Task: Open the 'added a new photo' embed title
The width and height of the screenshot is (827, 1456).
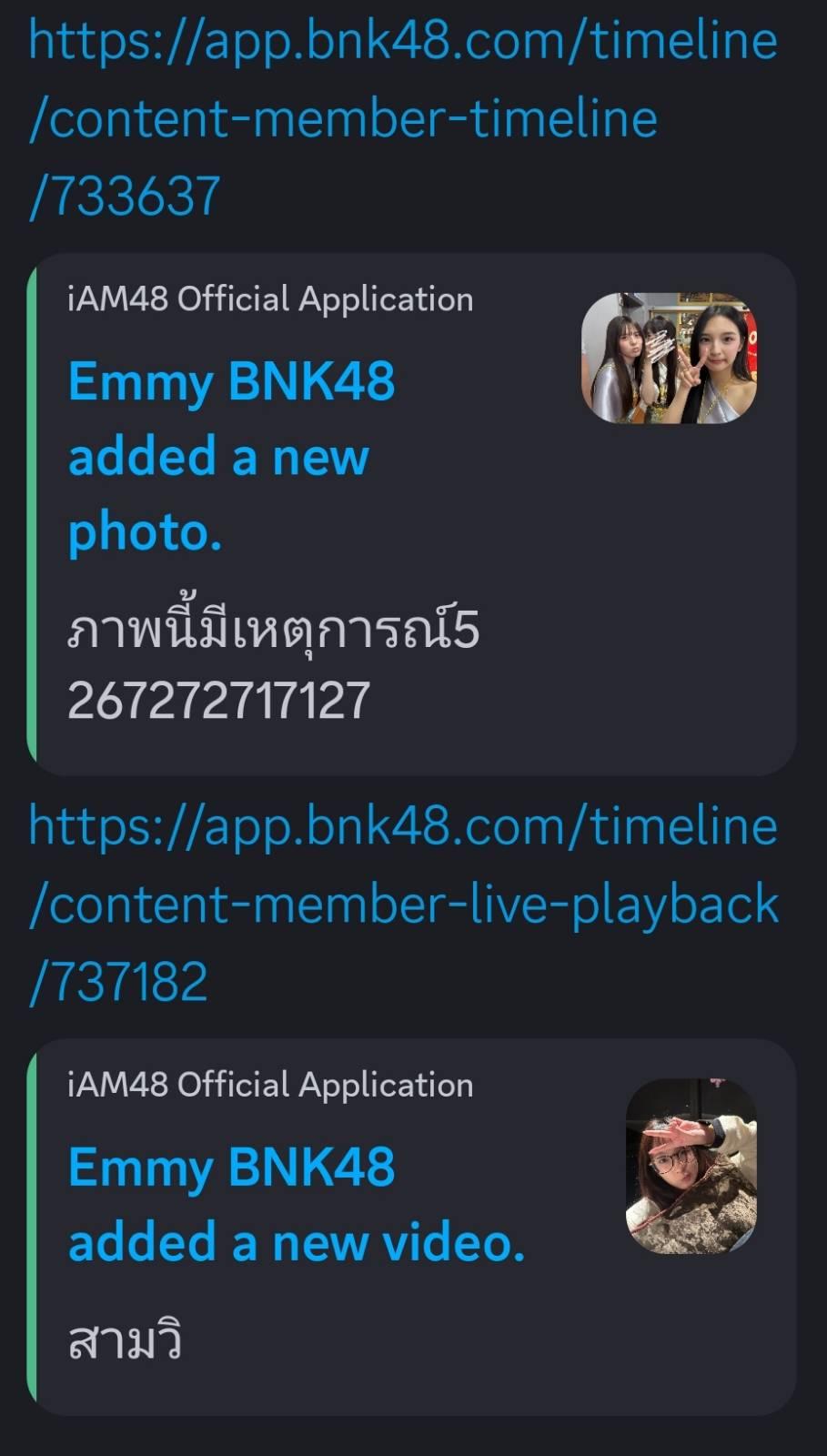Action: pos(231,456)
